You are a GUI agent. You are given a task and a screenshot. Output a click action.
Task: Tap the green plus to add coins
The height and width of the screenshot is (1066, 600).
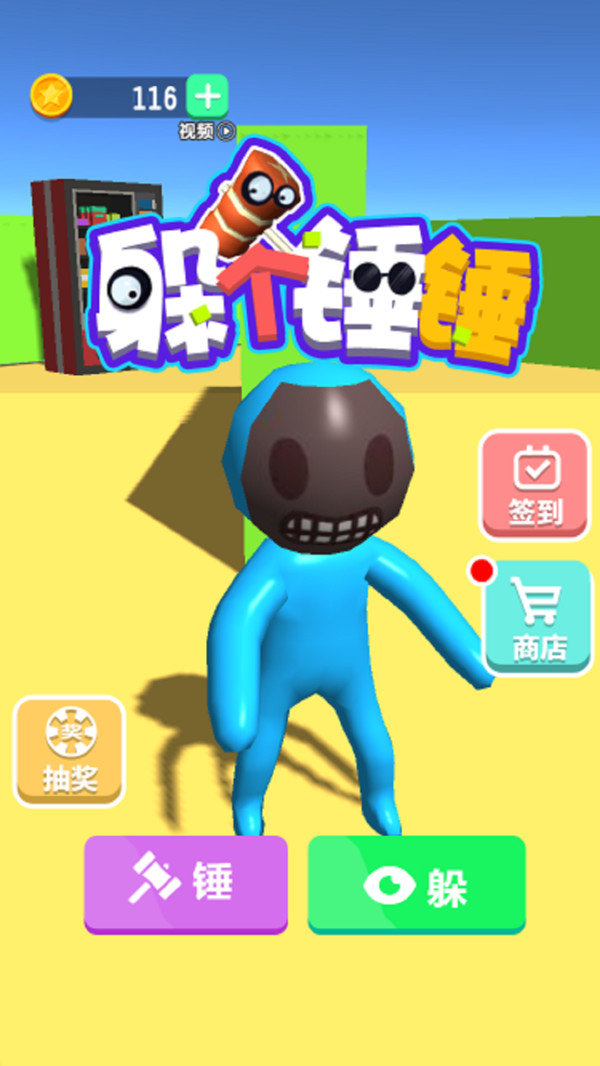click(207, 97)
